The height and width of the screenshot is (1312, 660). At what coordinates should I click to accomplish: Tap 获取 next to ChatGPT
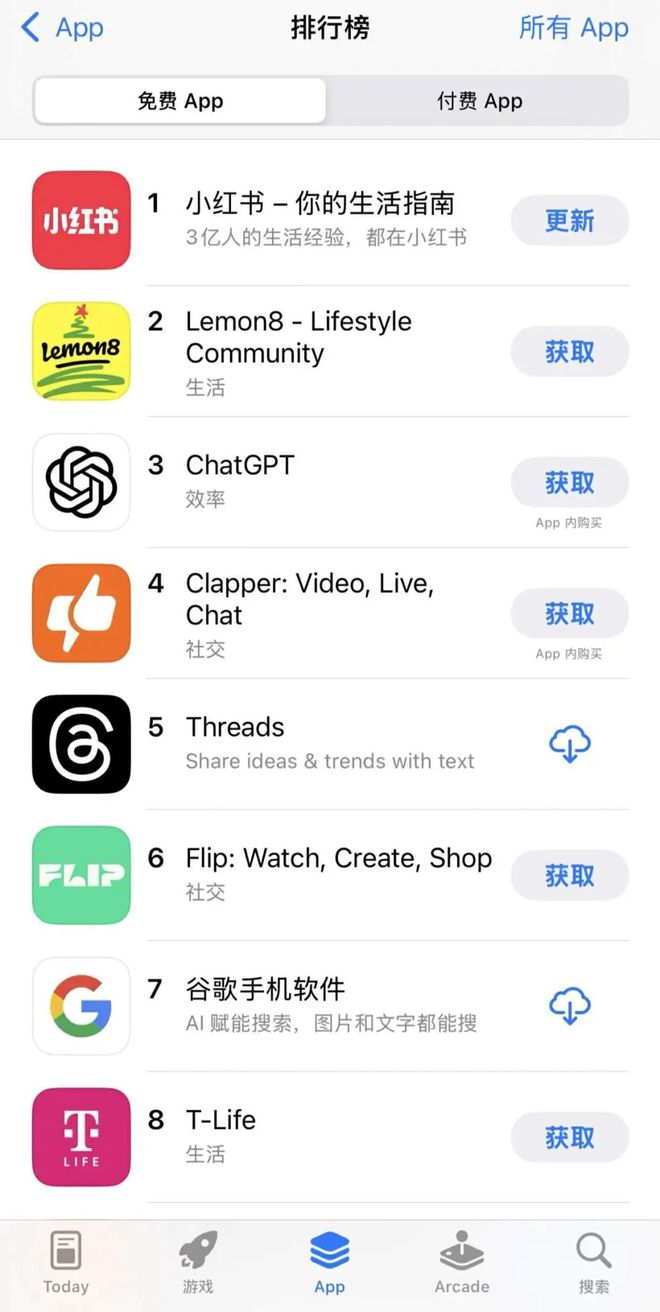coord(569,482)
